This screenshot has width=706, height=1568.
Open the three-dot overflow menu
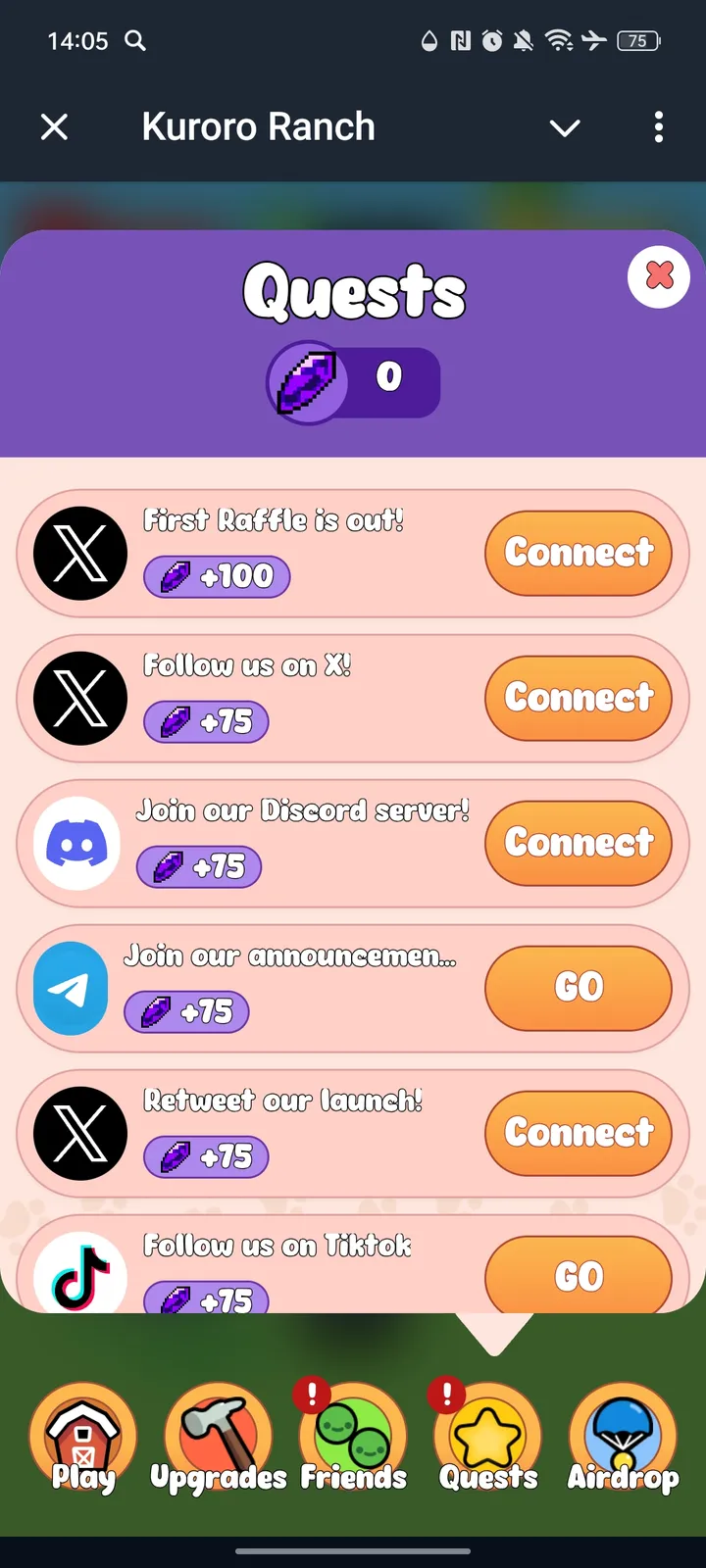(659, 127)
